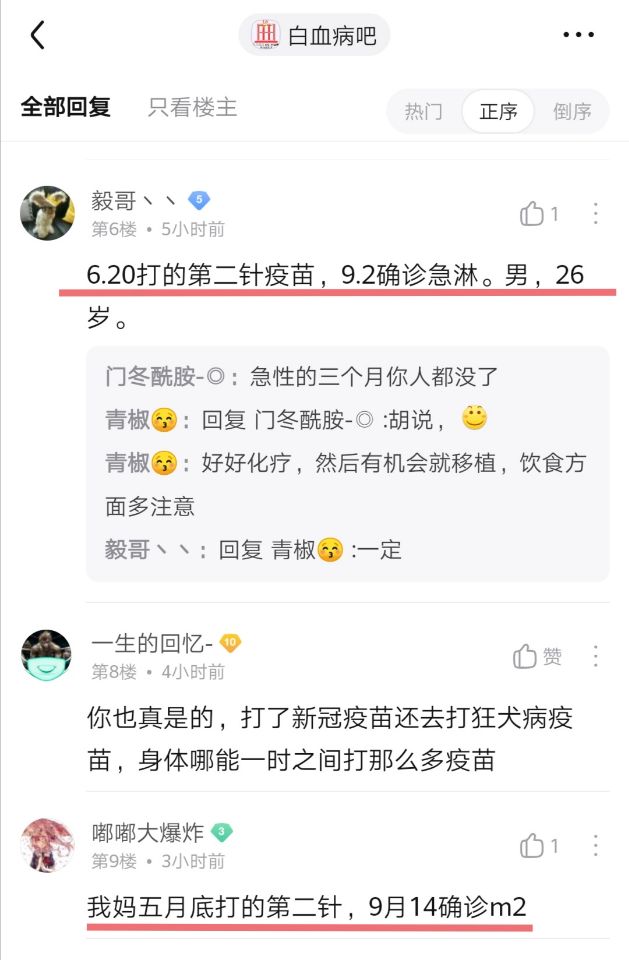Like 一生的回忆-'s comment with 赞

pos(538,656)
